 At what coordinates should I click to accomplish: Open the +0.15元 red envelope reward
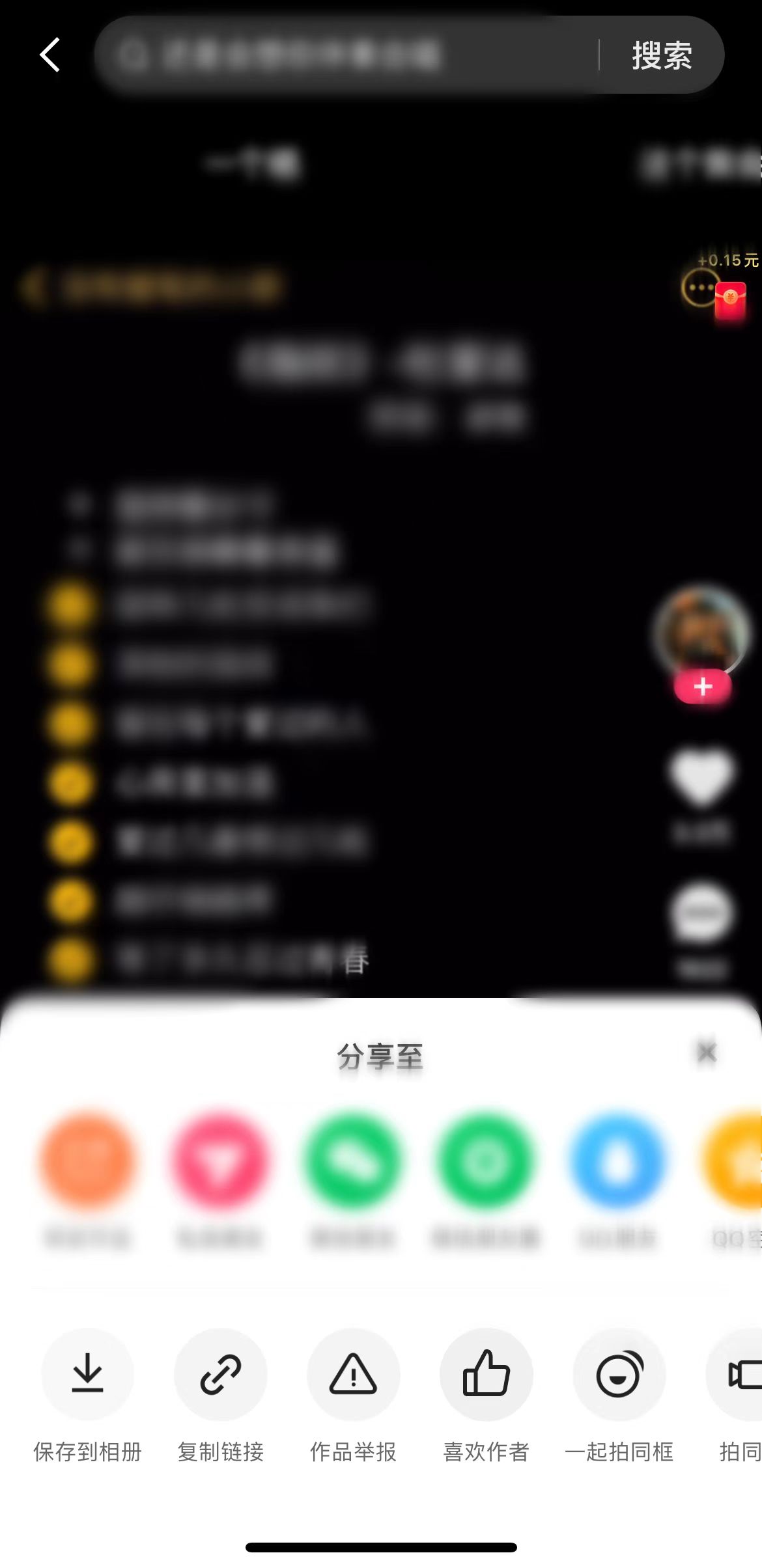(x=731, y=299)
